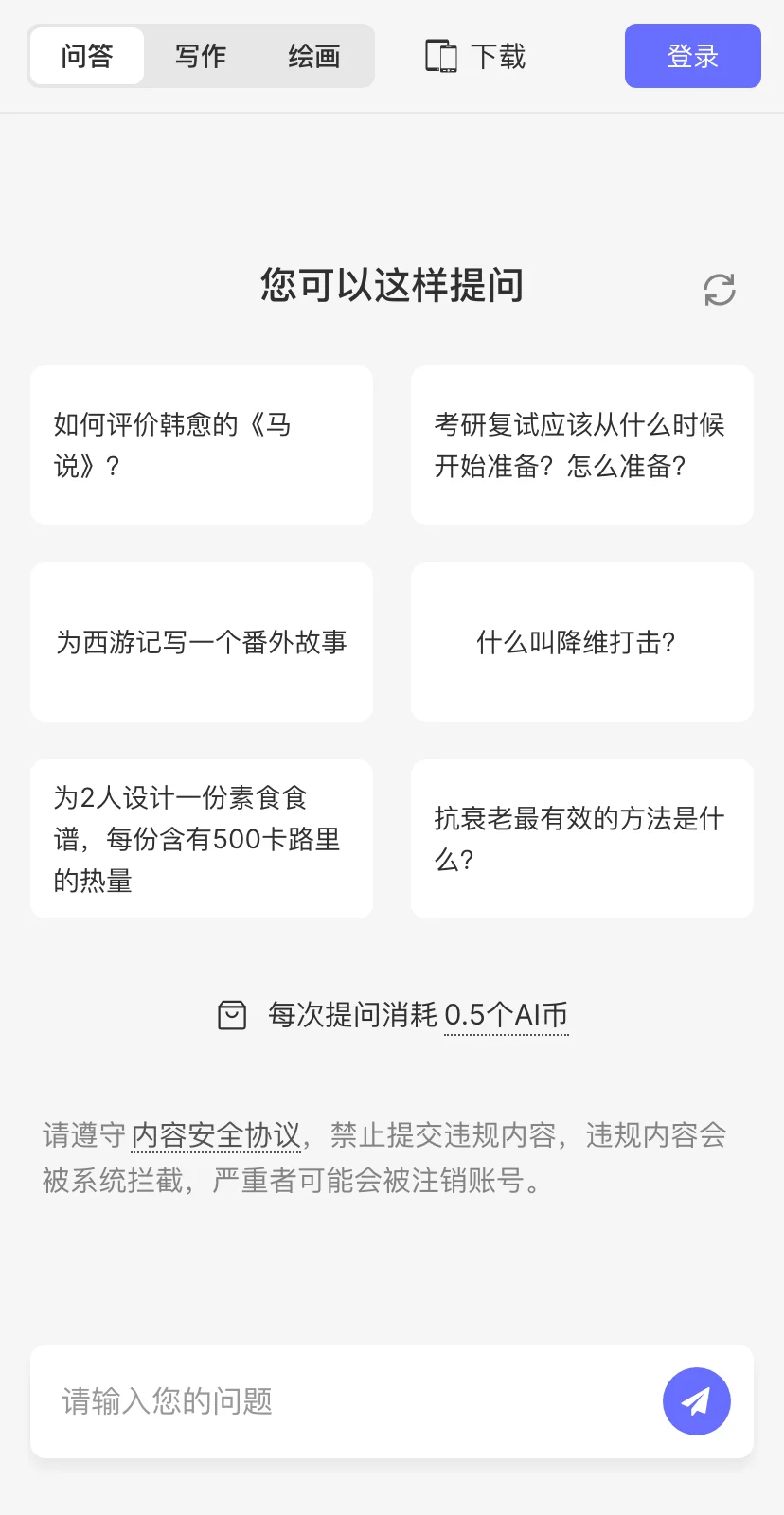The height and width of the screenshot is (1515, 784).
Task: Focus the 请输入您的问题 input field
Action: coord(346,1401)
